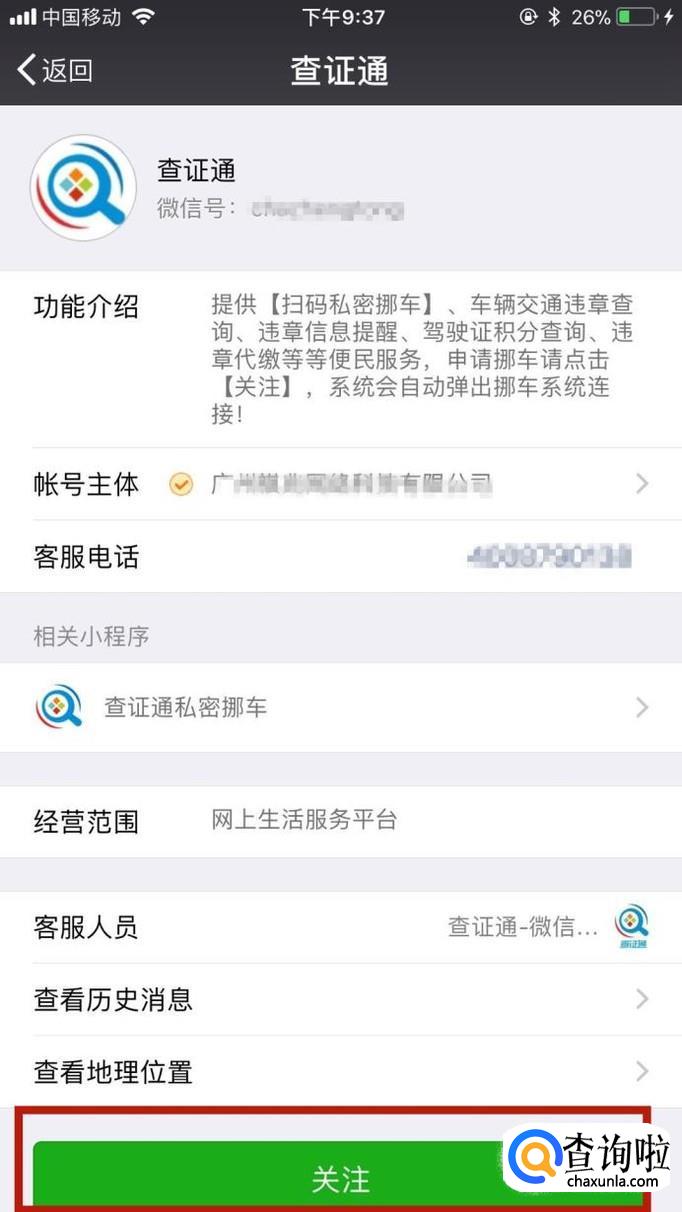Image resolution: width=682 pixels, height=1212 pixels.
Task: Call the 客服电话 number
Action: point(548,557)
